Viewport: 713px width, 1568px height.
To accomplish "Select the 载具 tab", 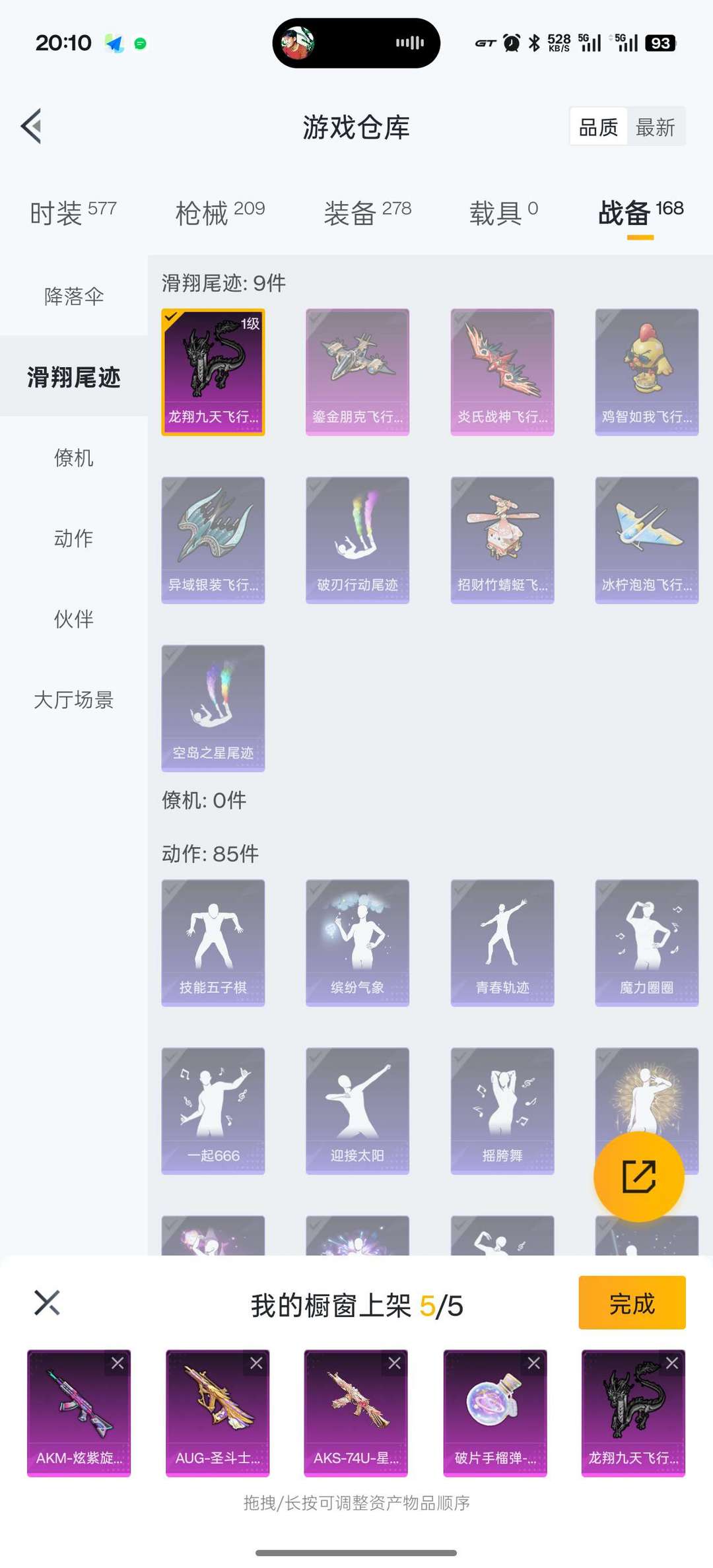I will [x=503, y=213].
